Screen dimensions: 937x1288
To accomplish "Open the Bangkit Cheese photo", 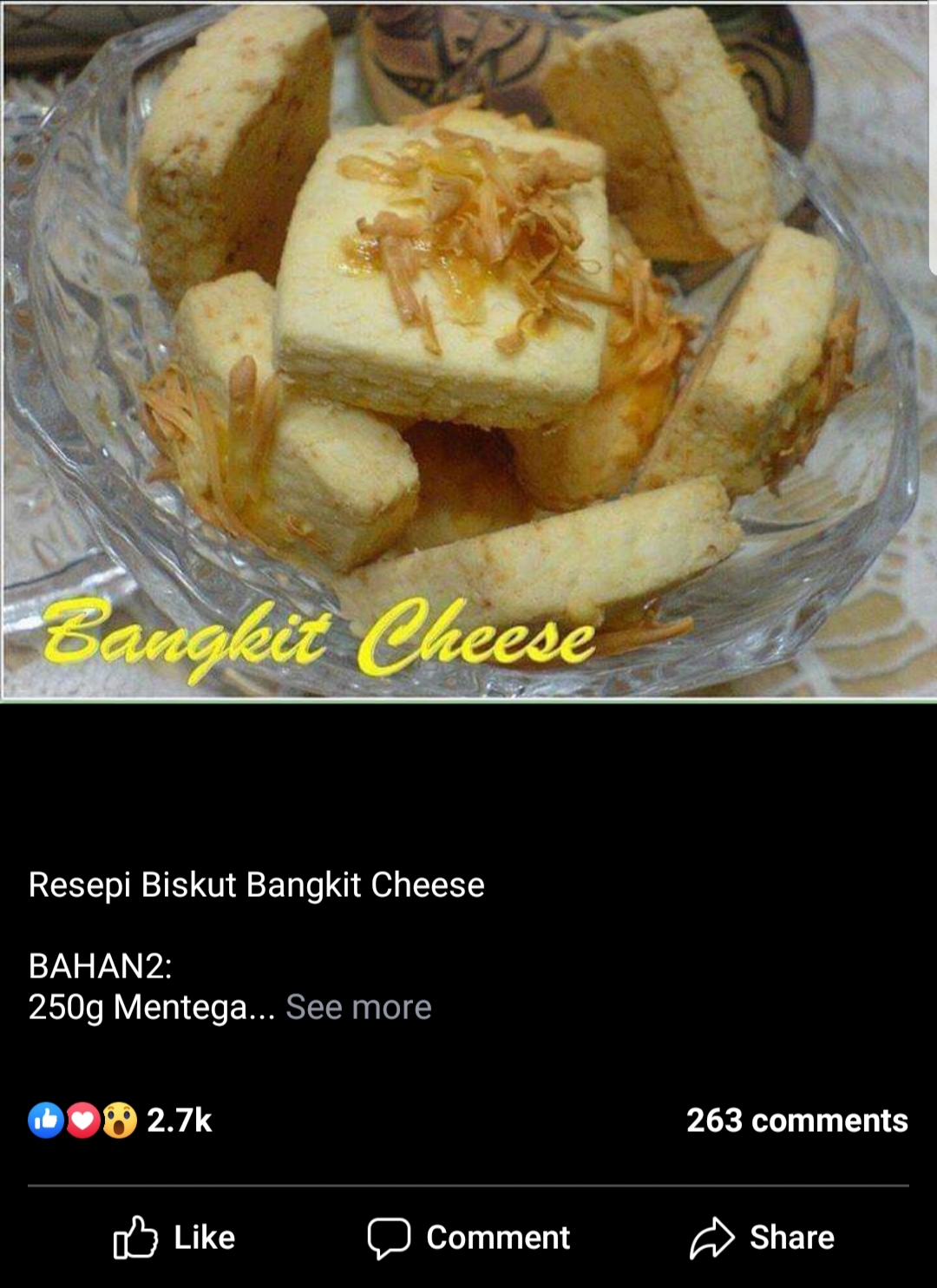I will coord(468,351).
